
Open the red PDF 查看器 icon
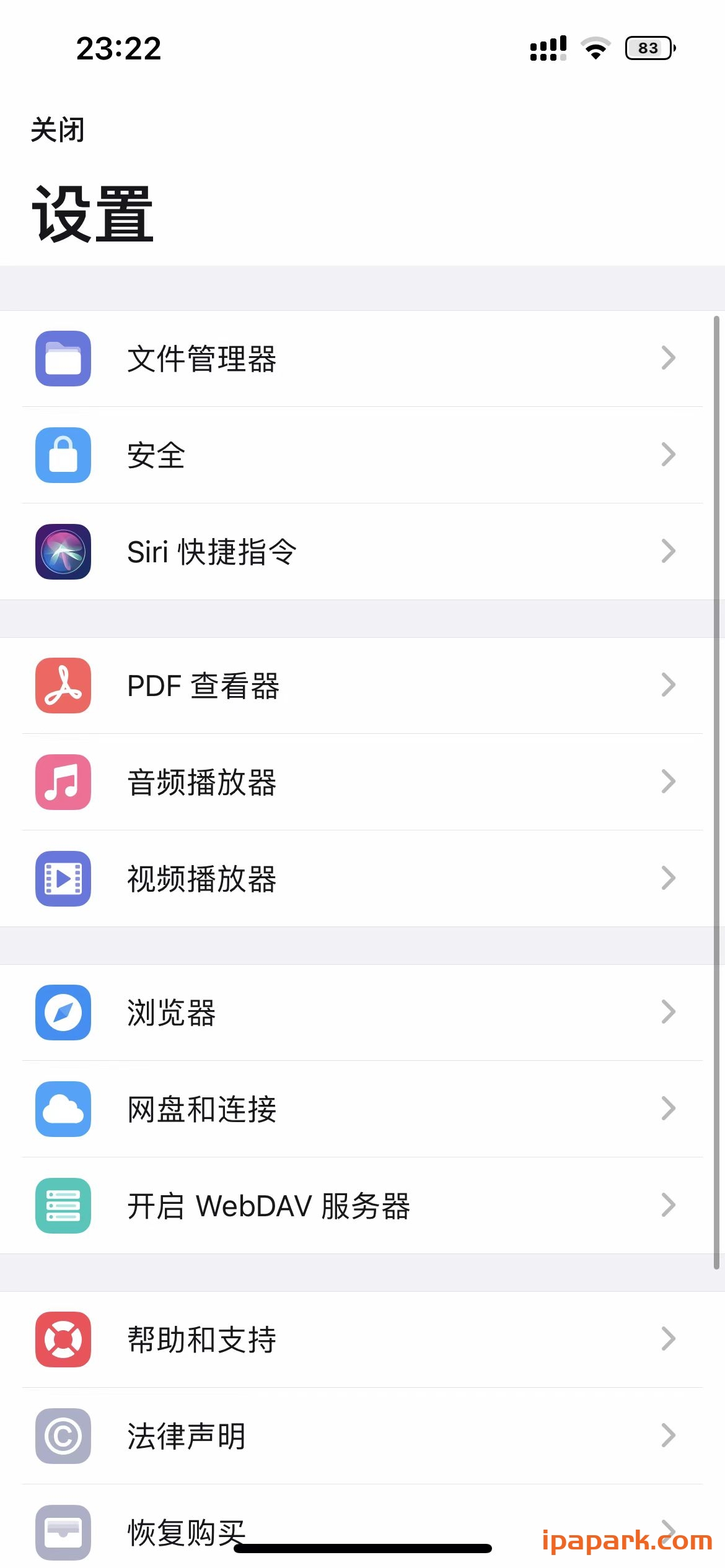point(63,686)
